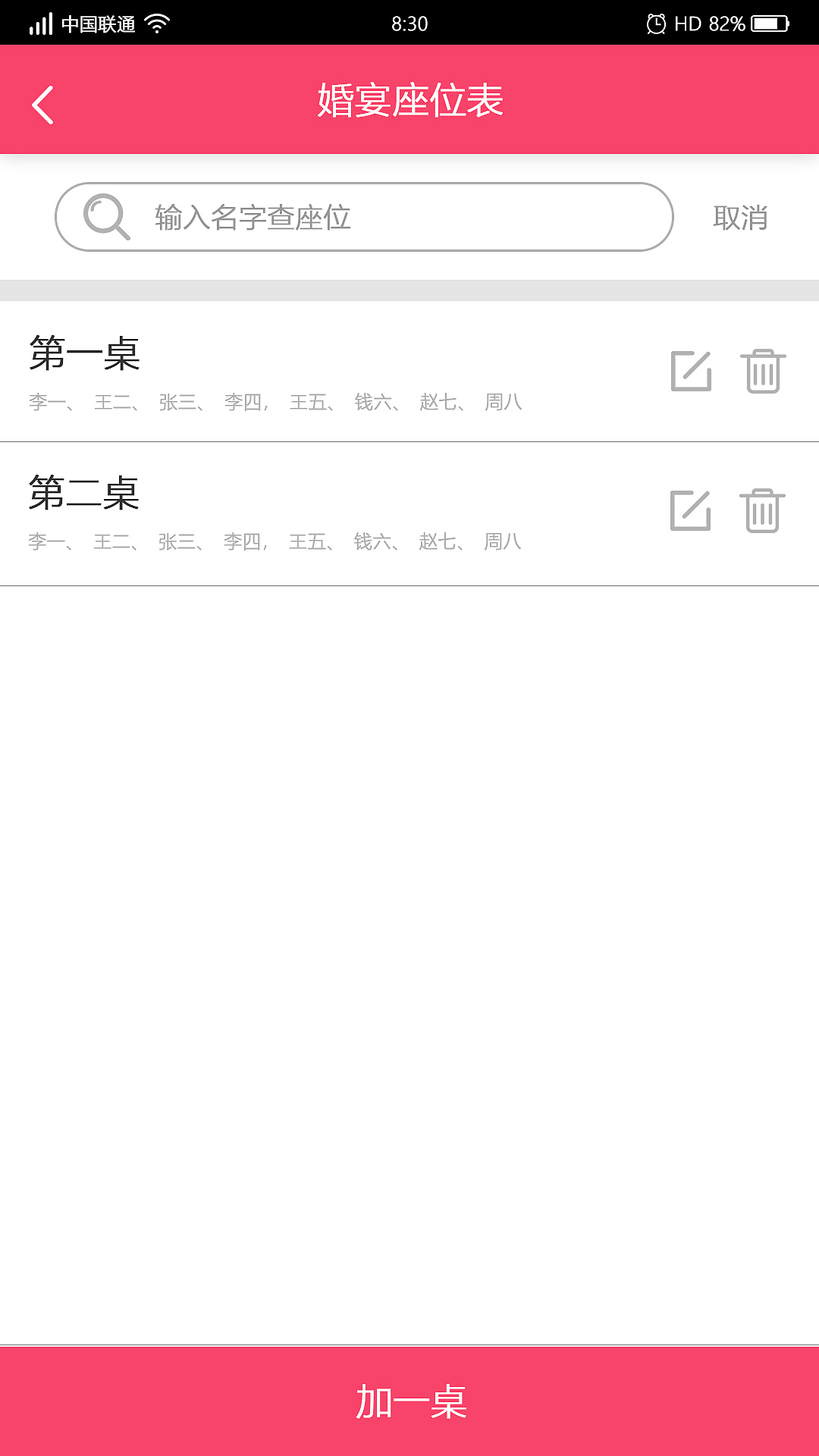Tap the back arrow in the header
Viewport: 819px width, 1456px height.
(43, 103)
